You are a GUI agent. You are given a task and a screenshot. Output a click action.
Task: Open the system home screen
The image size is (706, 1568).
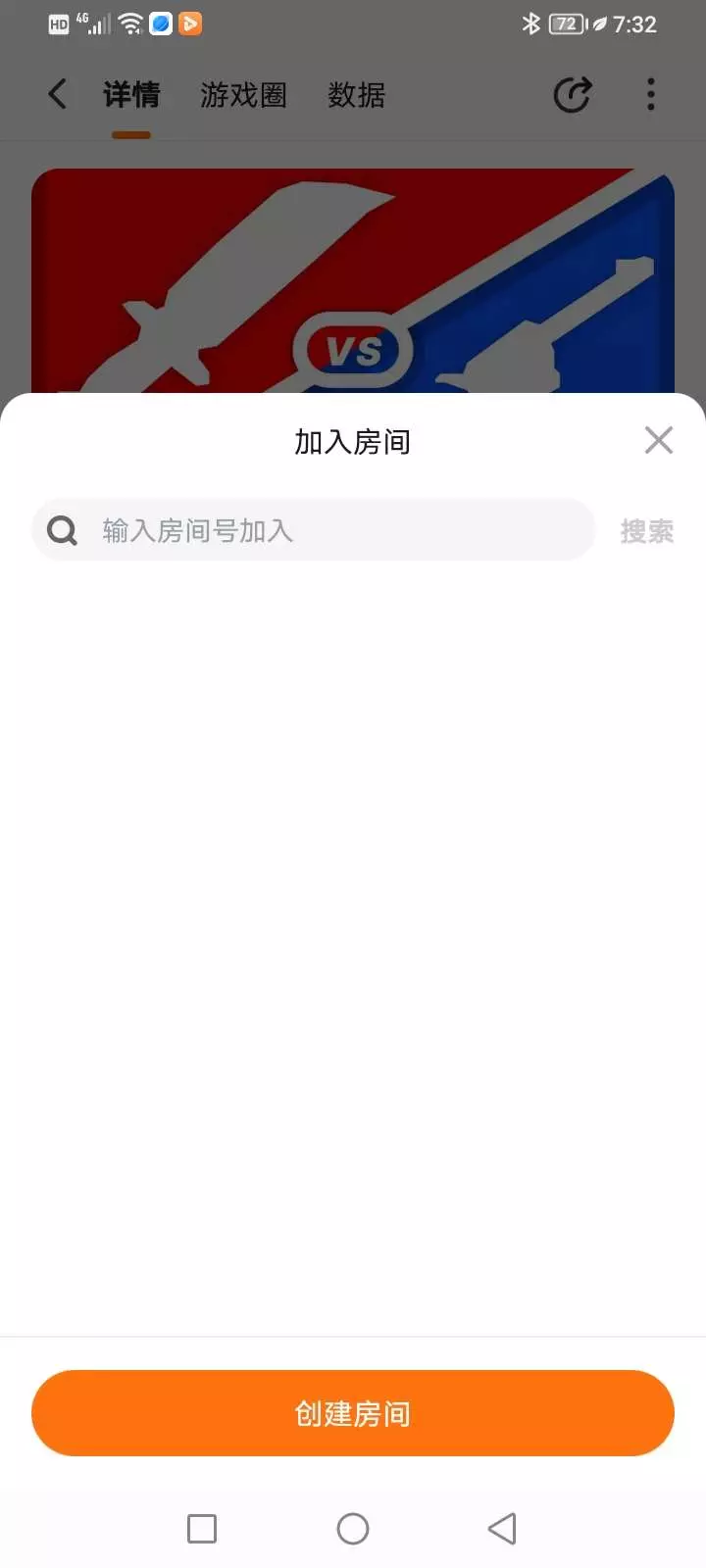353,1529
